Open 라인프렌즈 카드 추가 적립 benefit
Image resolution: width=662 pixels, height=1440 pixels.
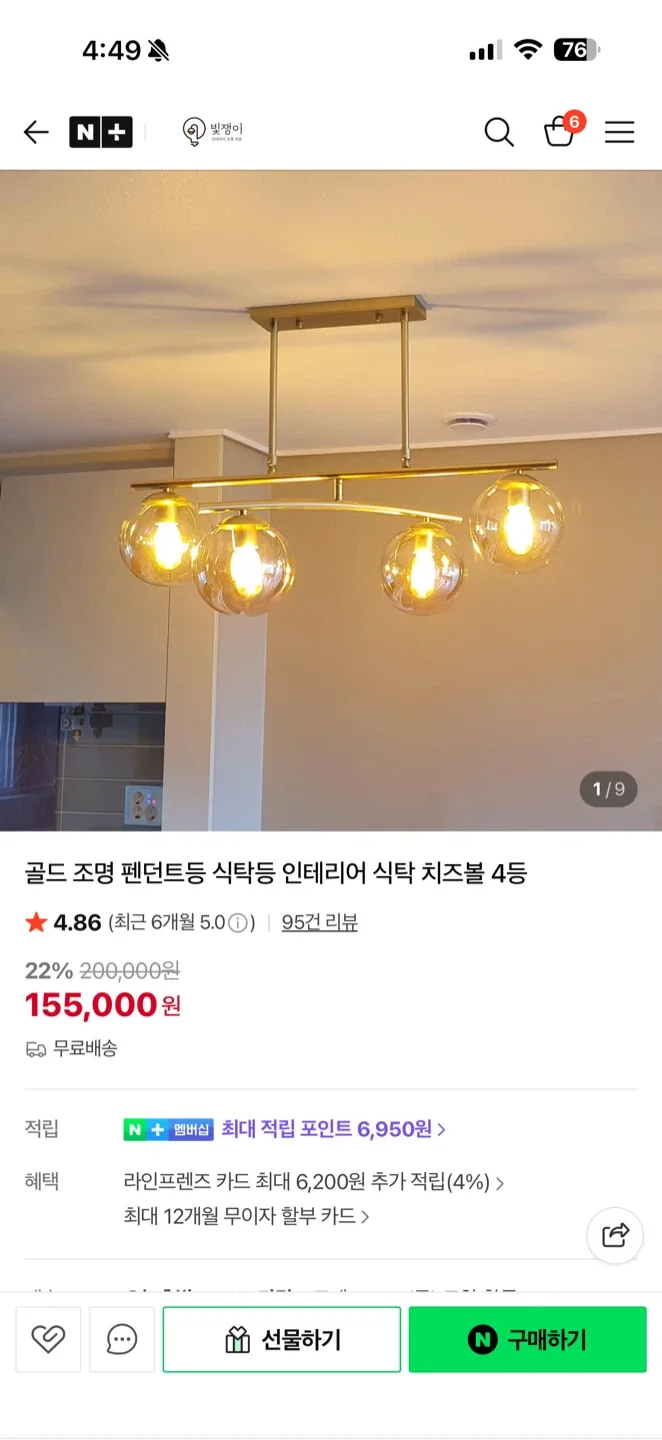313,1182
